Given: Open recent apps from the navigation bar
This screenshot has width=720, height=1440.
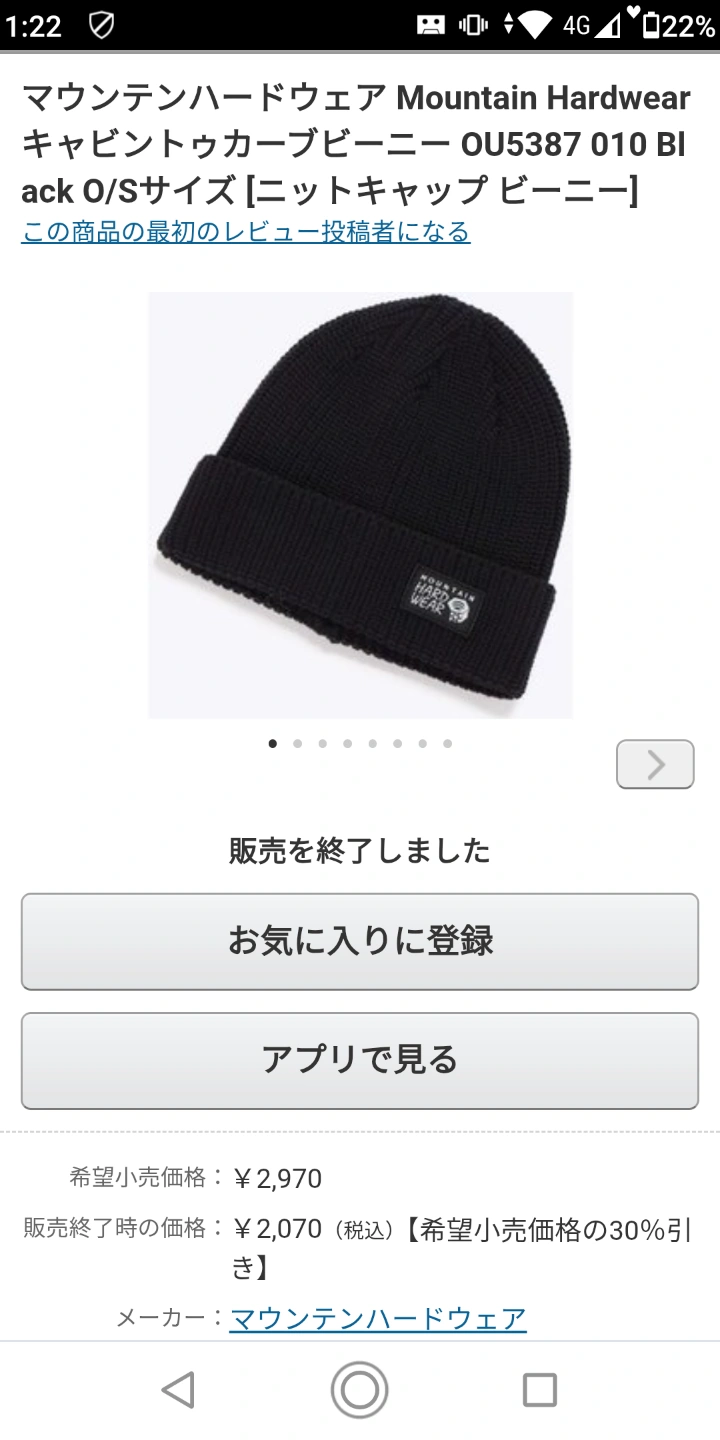Looking at the screenshot, I should [540, 1390].
